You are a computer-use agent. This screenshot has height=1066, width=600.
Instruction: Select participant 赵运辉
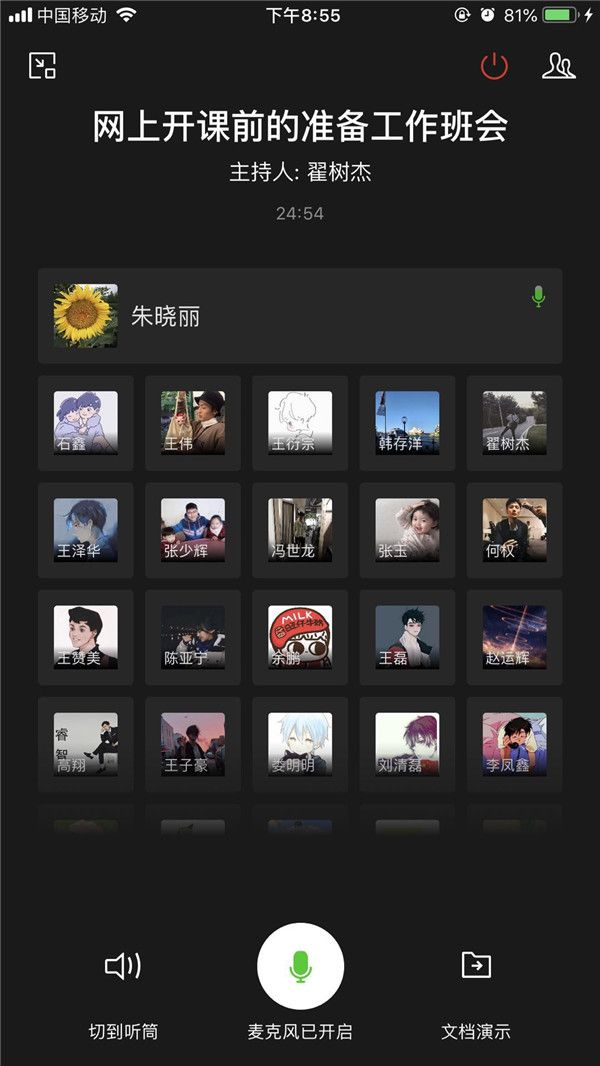[514, 637]
